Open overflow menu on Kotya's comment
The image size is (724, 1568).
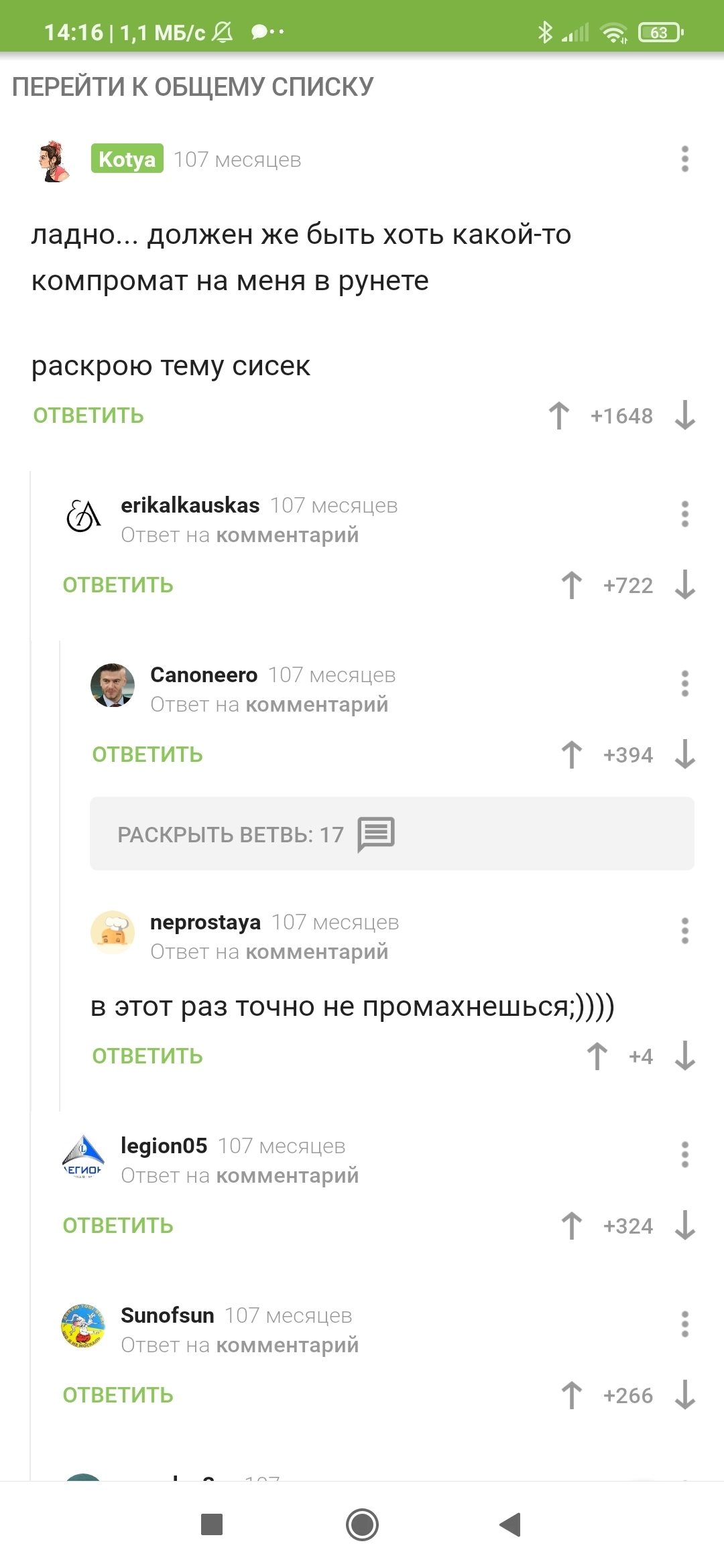684,159
